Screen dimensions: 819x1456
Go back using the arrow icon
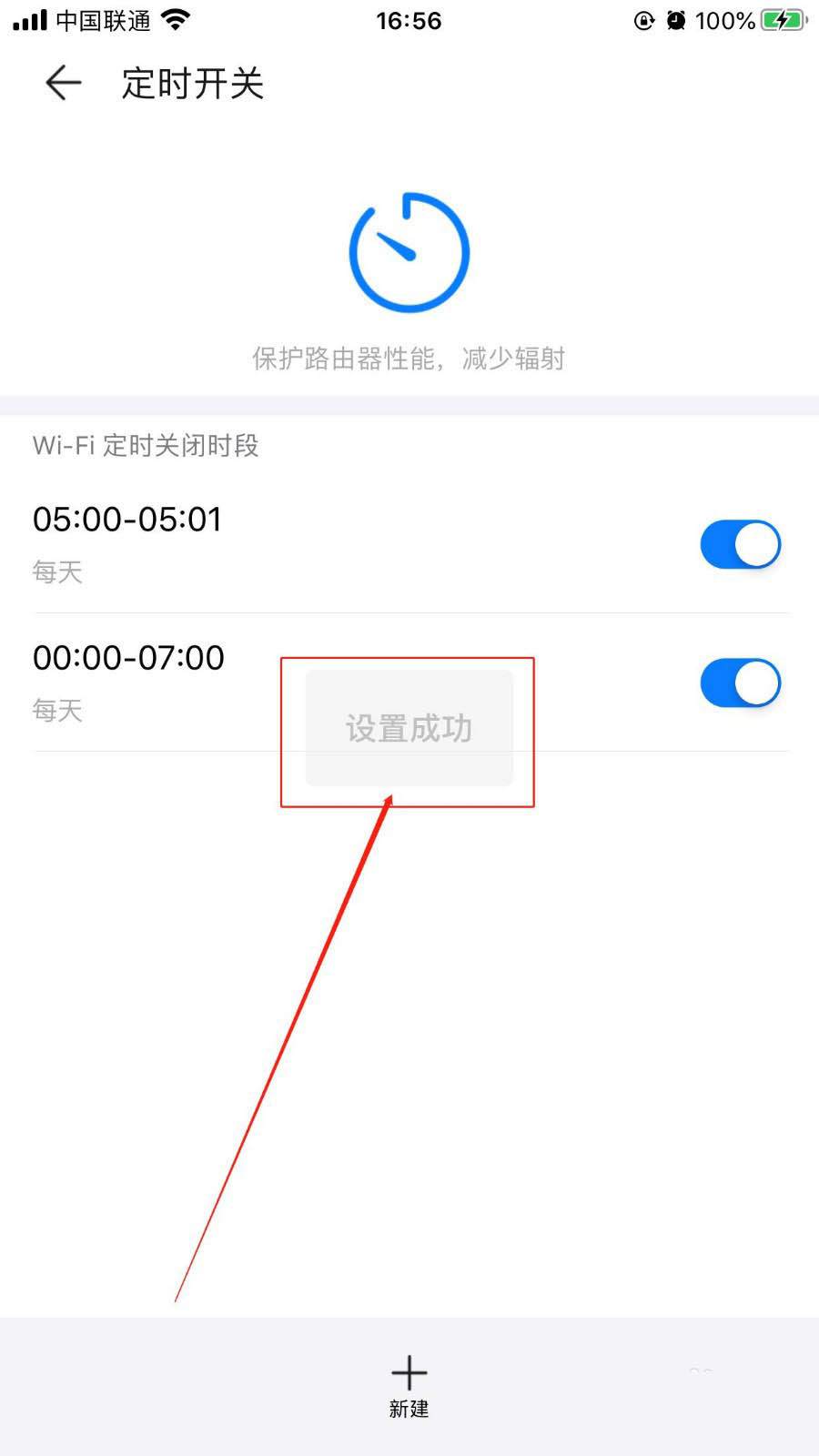[64, 83]
